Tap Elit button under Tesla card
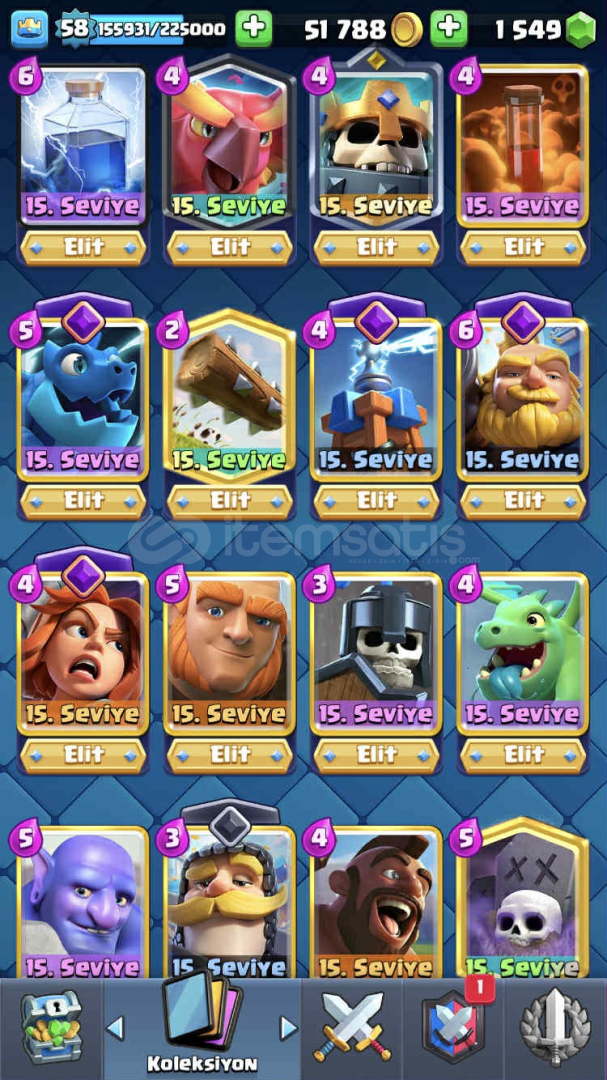Viewport: 607px width, 1080px height. click(376, 501)
